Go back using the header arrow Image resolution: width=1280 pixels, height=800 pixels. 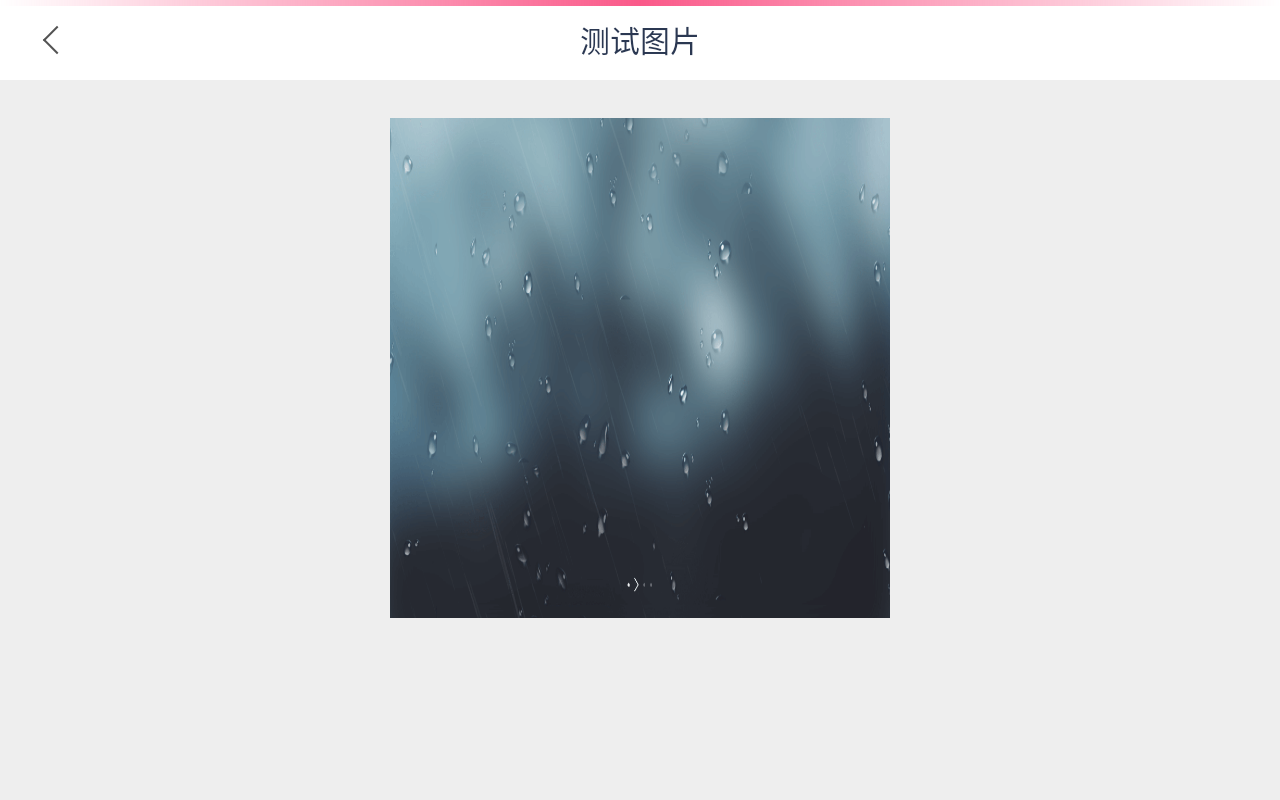click(x=51, y=41)
